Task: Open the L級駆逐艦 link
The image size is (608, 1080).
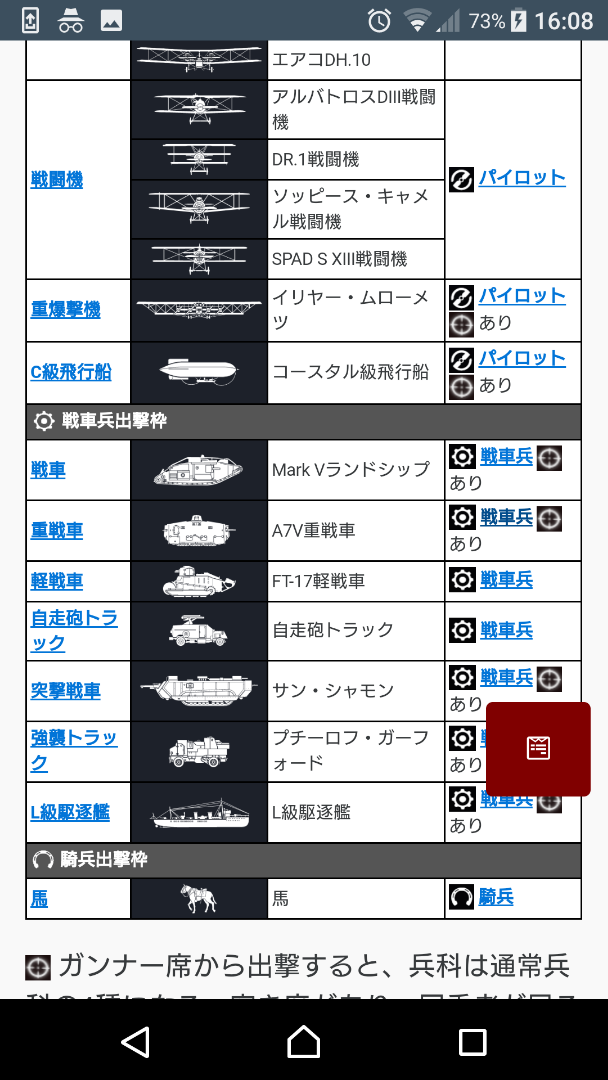Action: point(70,812)
